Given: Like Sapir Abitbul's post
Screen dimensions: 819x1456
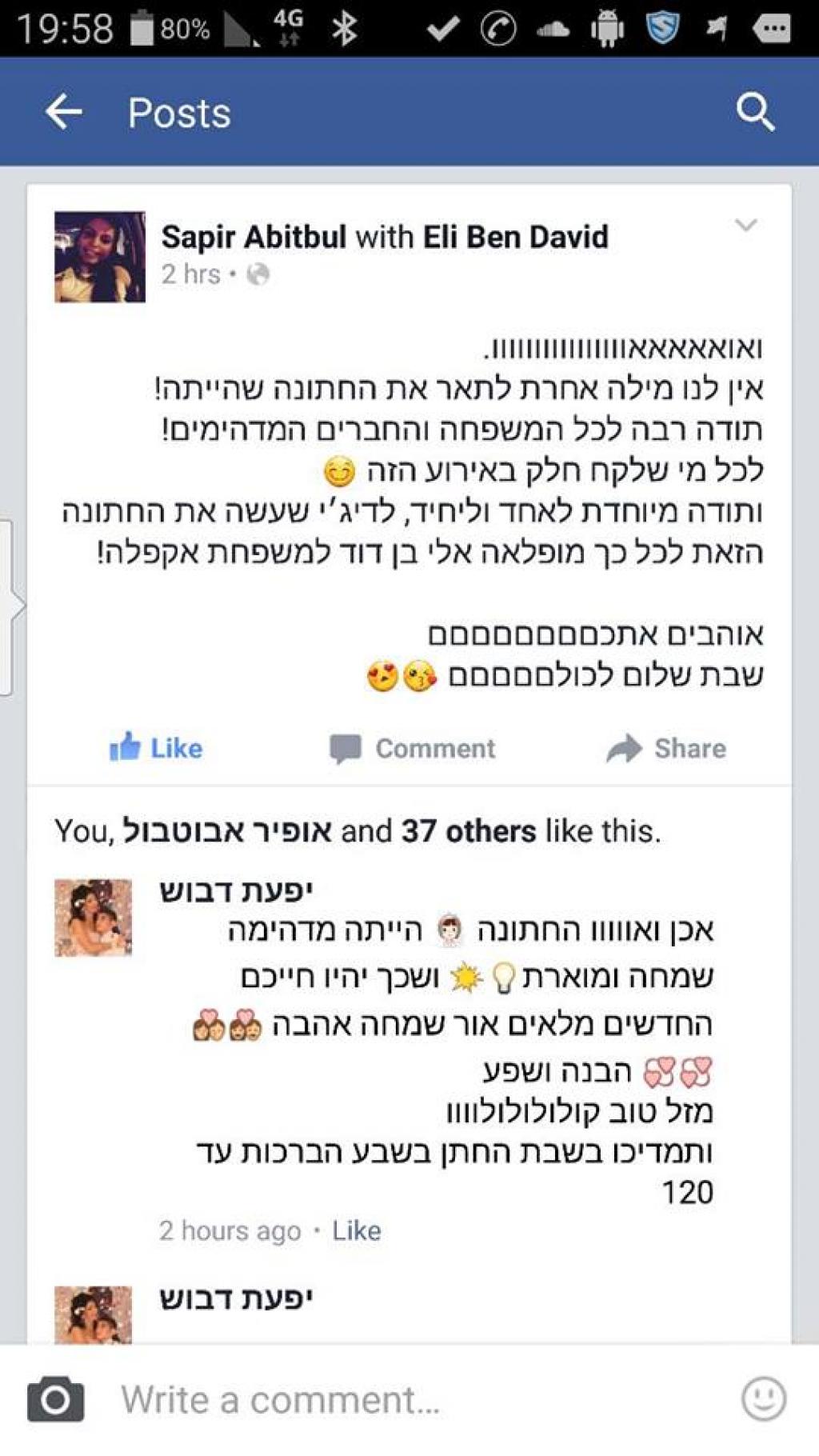Looking at the screenshot, I should pos(157,748).
